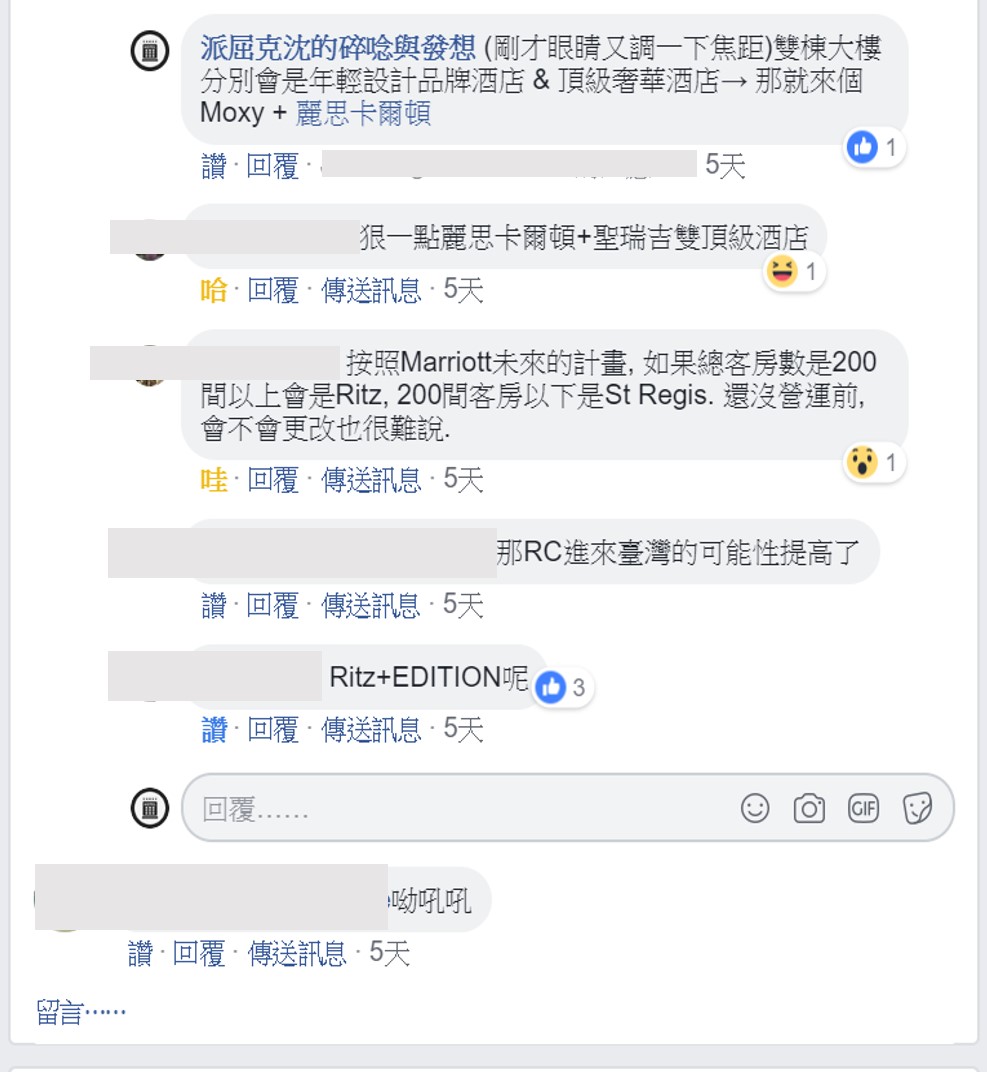Add a sticker to the reply
The width and height of the screenshot is (987, 1072).
tap(917, 808)
